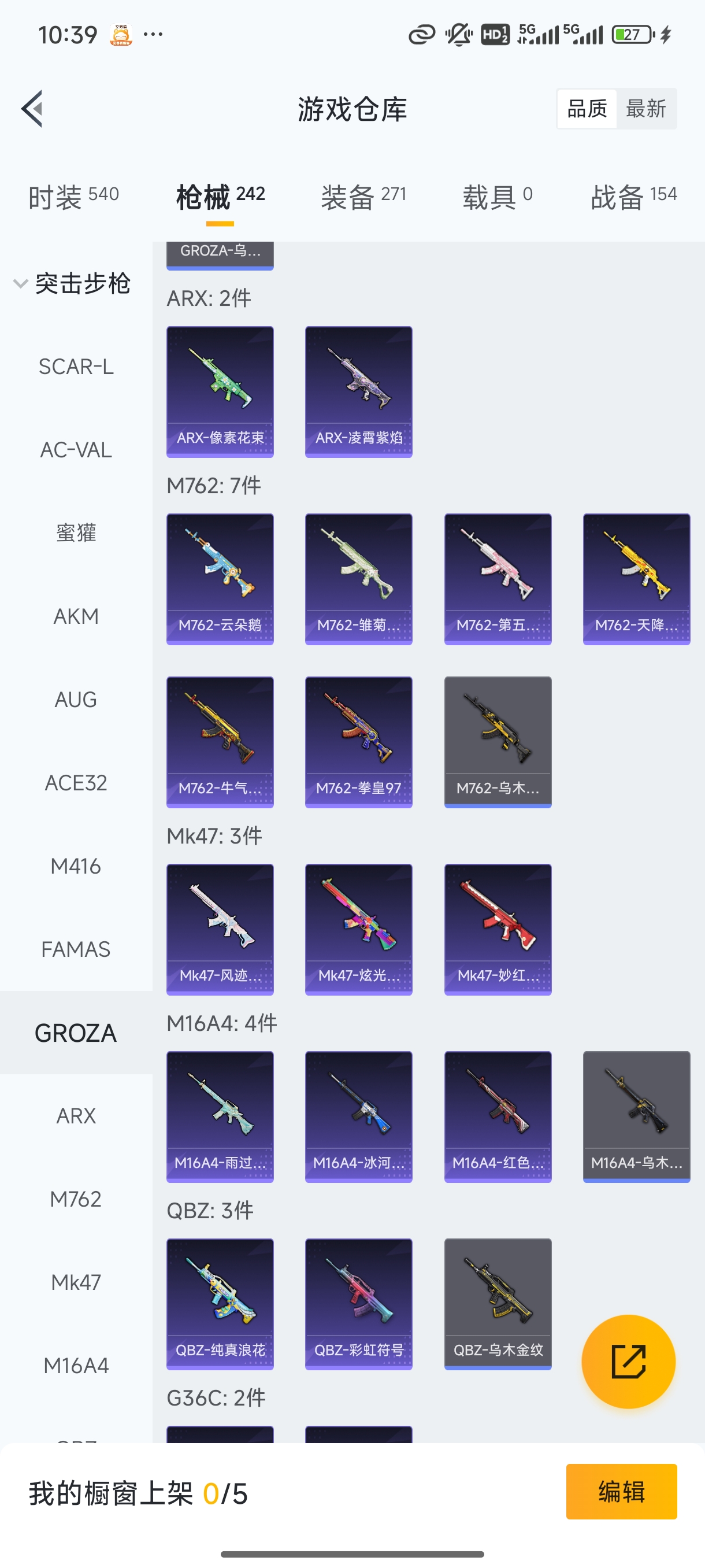The image size is (705, 1568).
Task: Jump to FAMAS in the side list
Action: pyautogui.click(x=76, y=949)
